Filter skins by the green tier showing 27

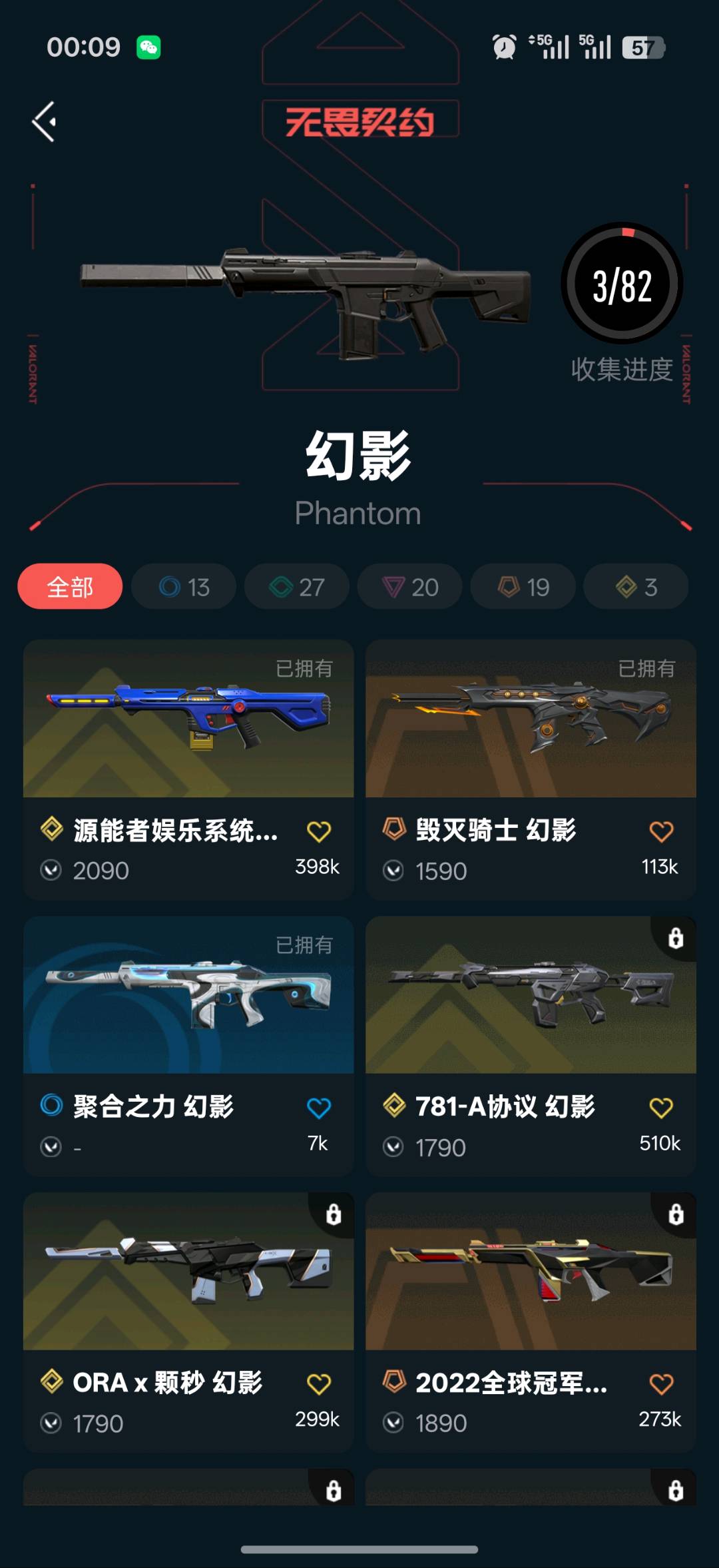297,587
